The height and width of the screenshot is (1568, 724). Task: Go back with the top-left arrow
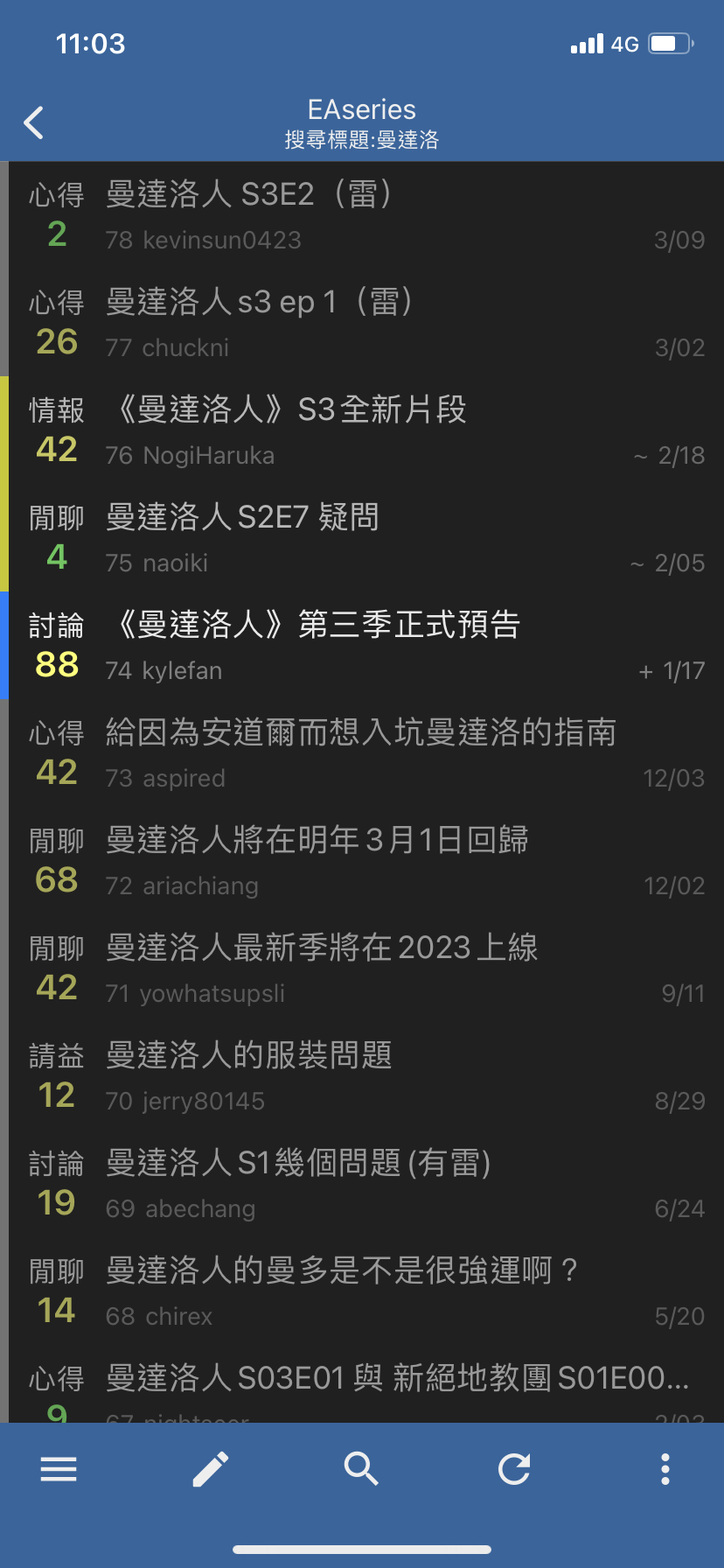34,122
